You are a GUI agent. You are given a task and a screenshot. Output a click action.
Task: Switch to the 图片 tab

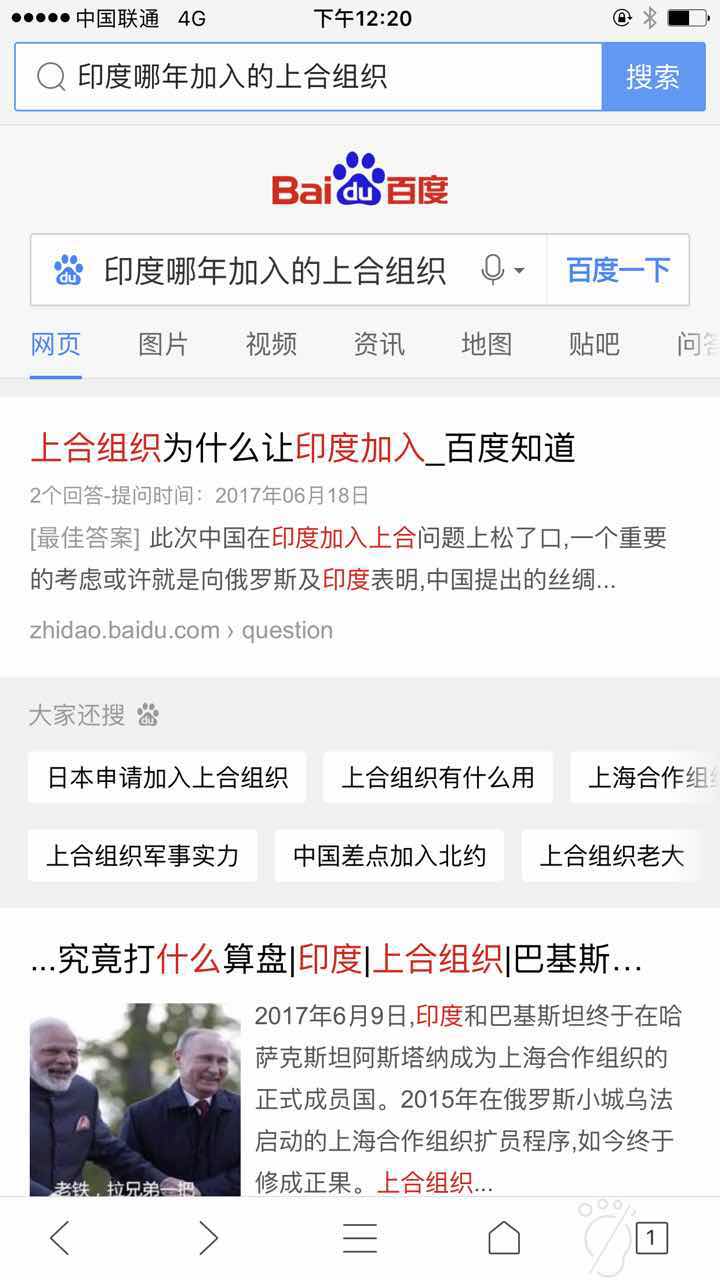tap(163, 345)
